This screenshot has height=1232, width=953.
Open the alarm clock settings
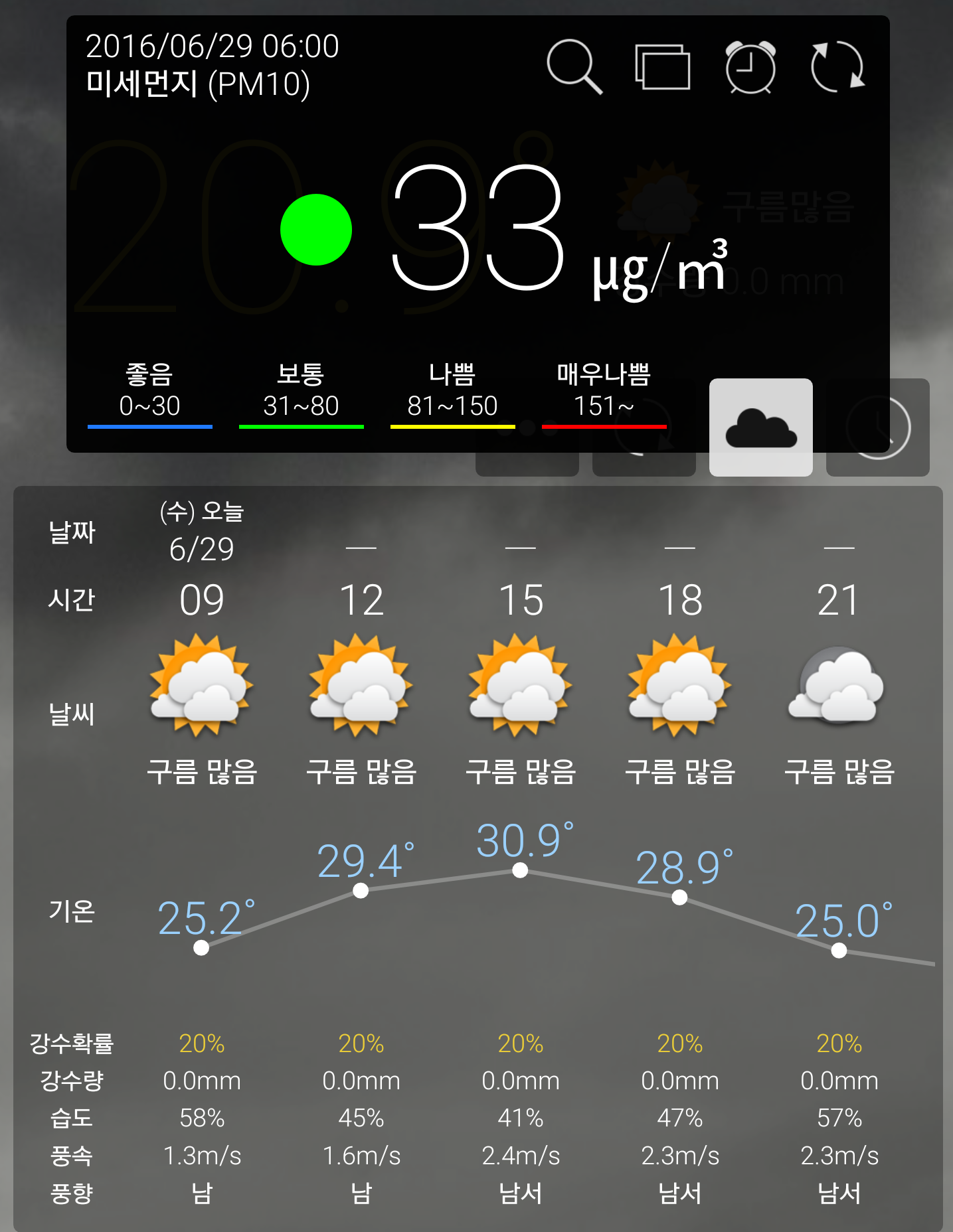[x=750, y=66]
